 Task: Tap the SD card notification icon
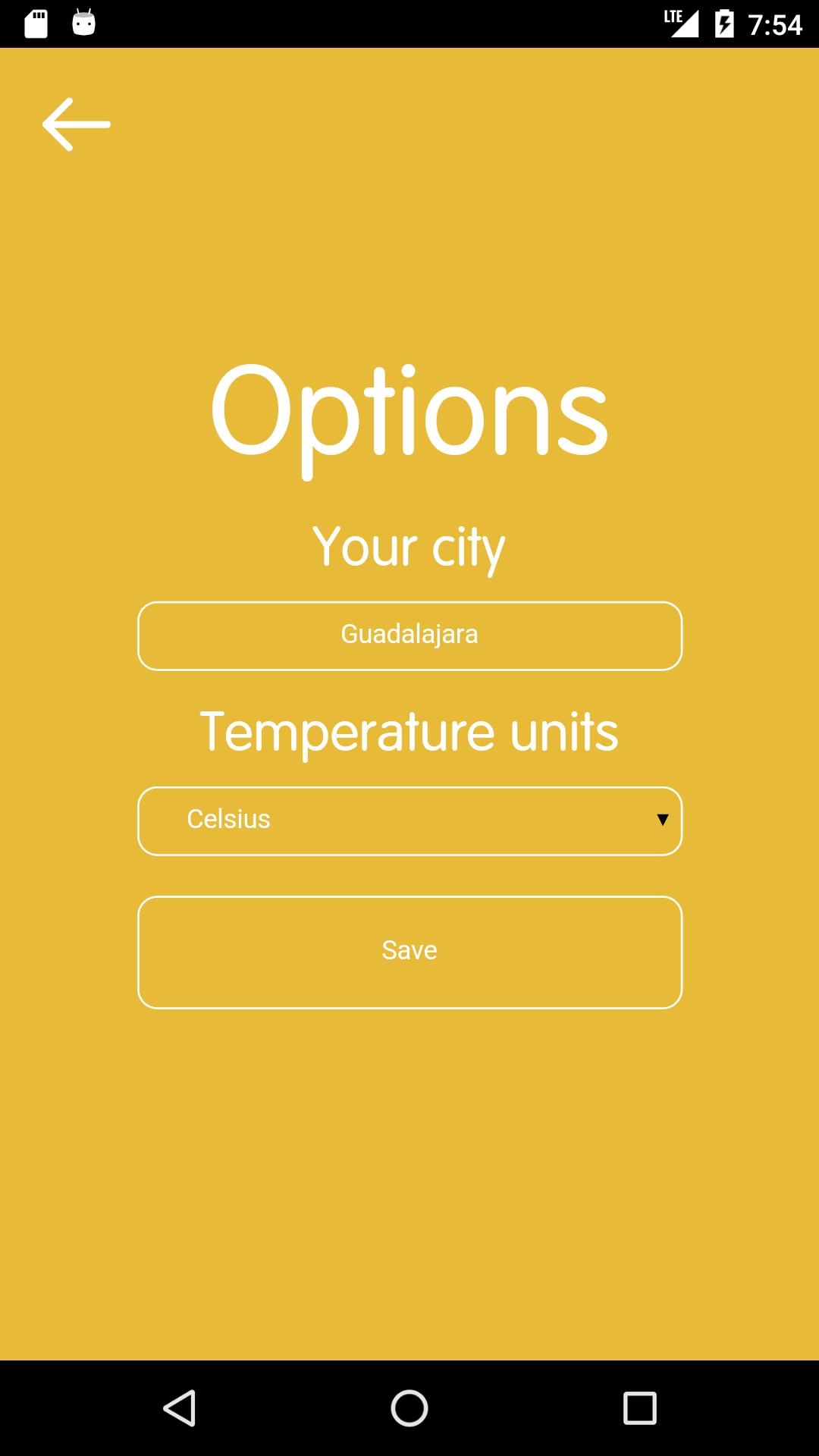click(34, 23)
